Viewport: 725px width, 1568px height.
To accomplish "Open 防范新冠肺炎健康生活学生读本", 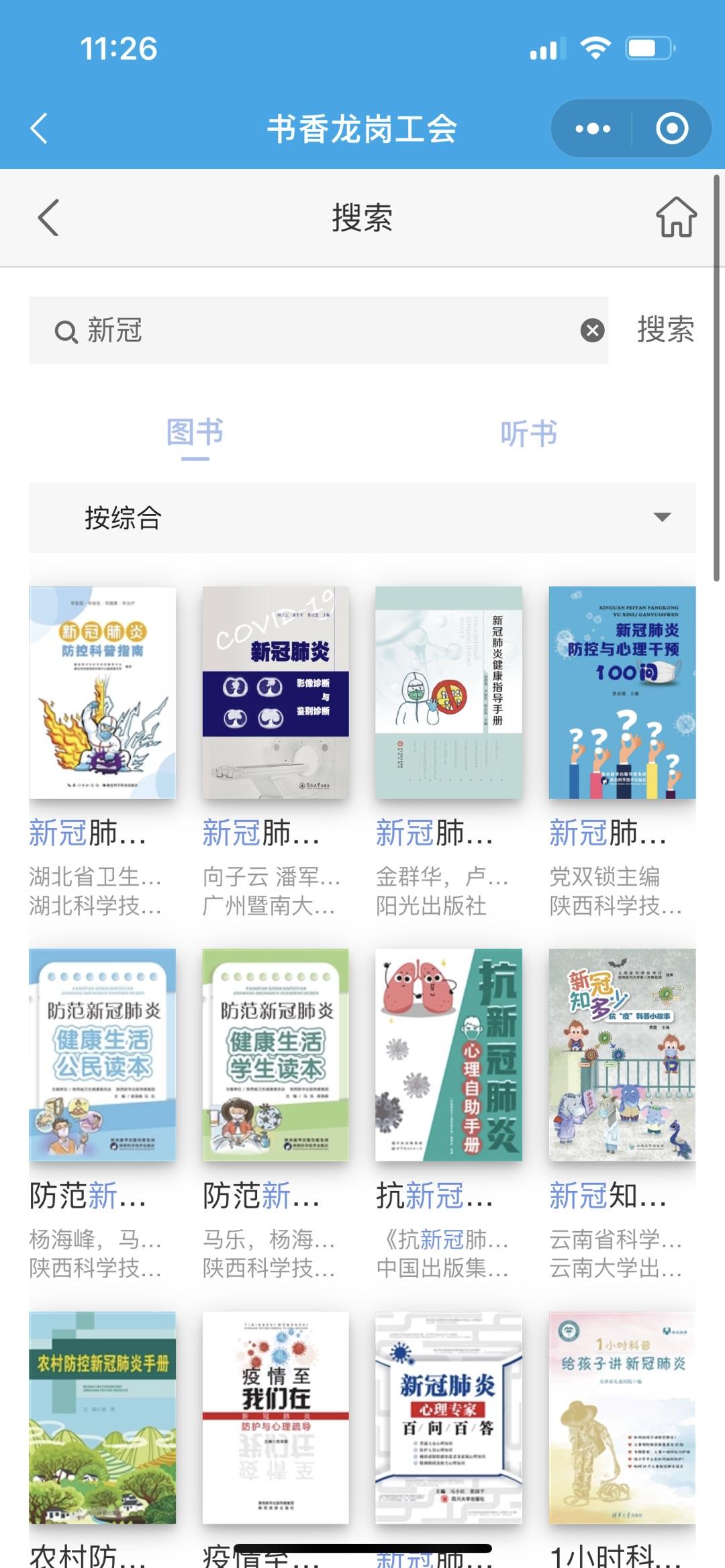I will point(275,1055).
